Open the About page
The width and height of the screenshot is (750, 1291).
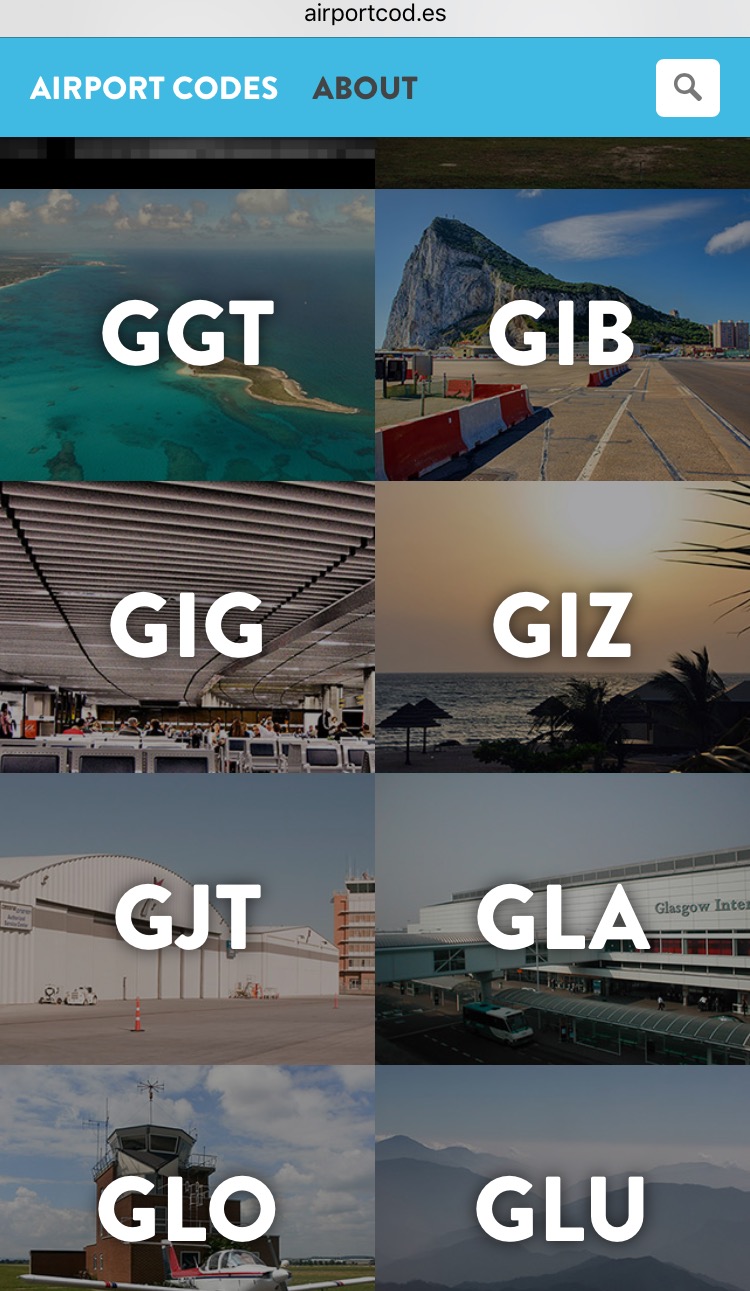pos(365,88)
